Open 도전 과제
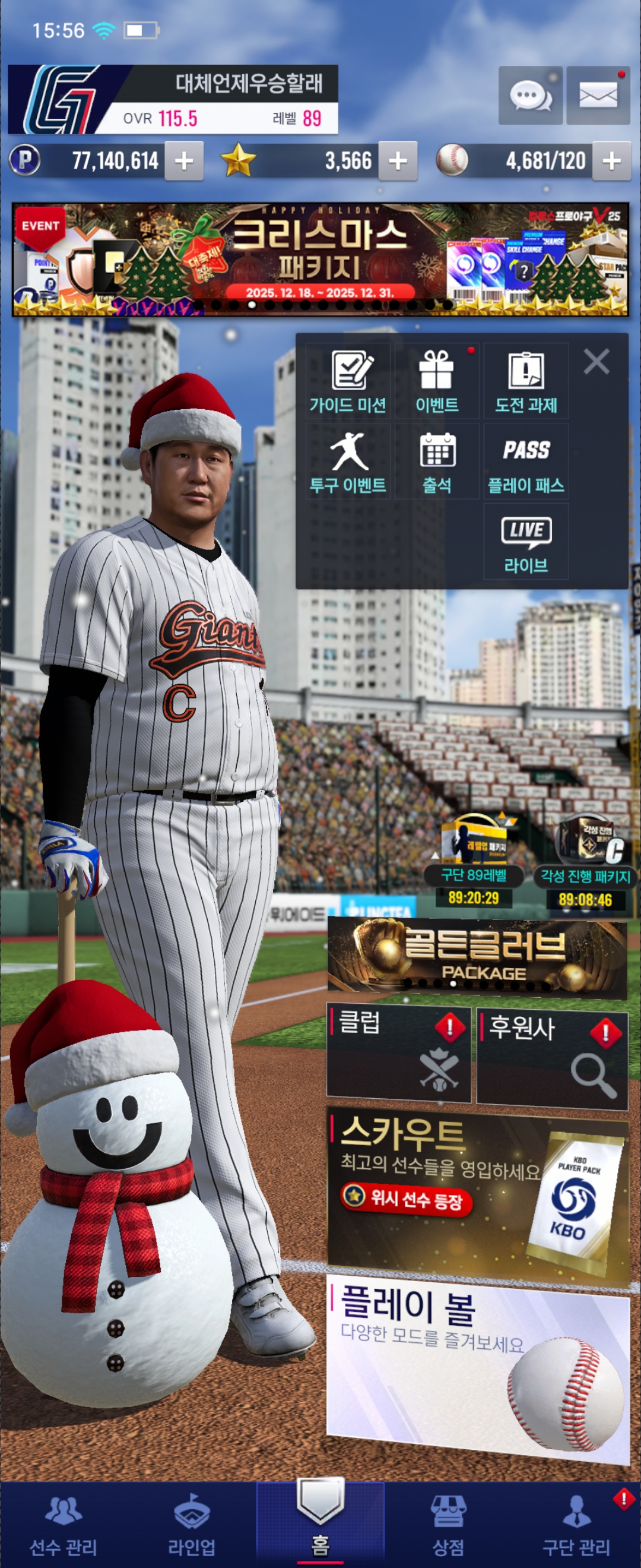641x1568 pixels. [x=526, y=381]
